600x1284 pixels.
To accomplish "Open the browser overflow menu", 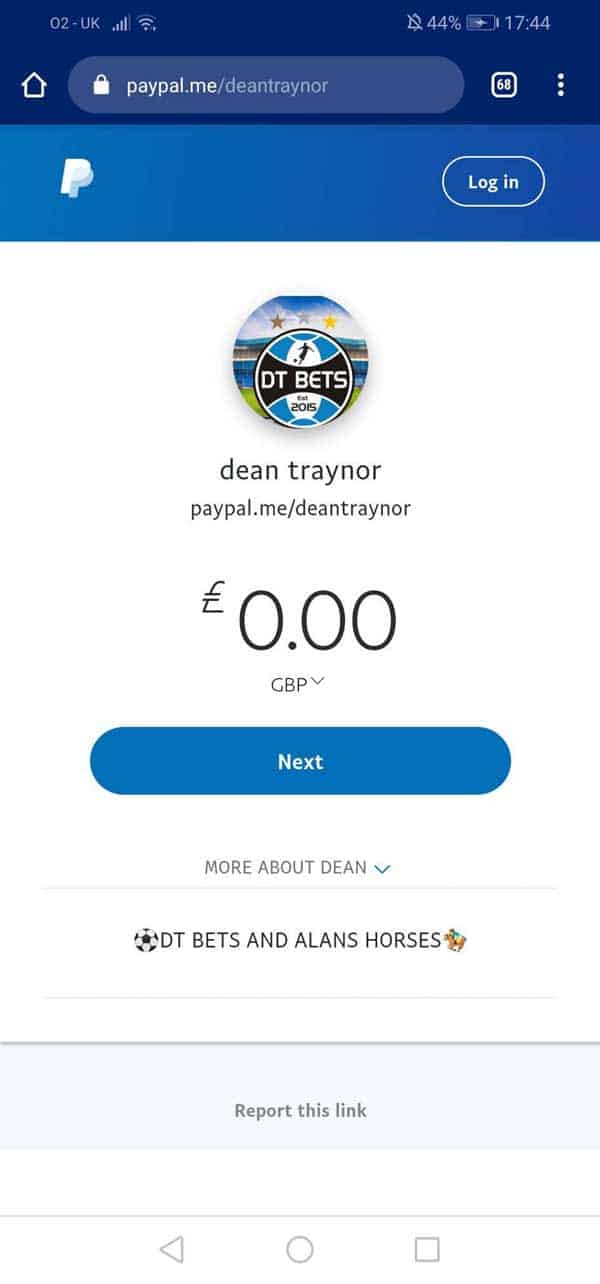I will pyautogui.click(x=560, y=85).
